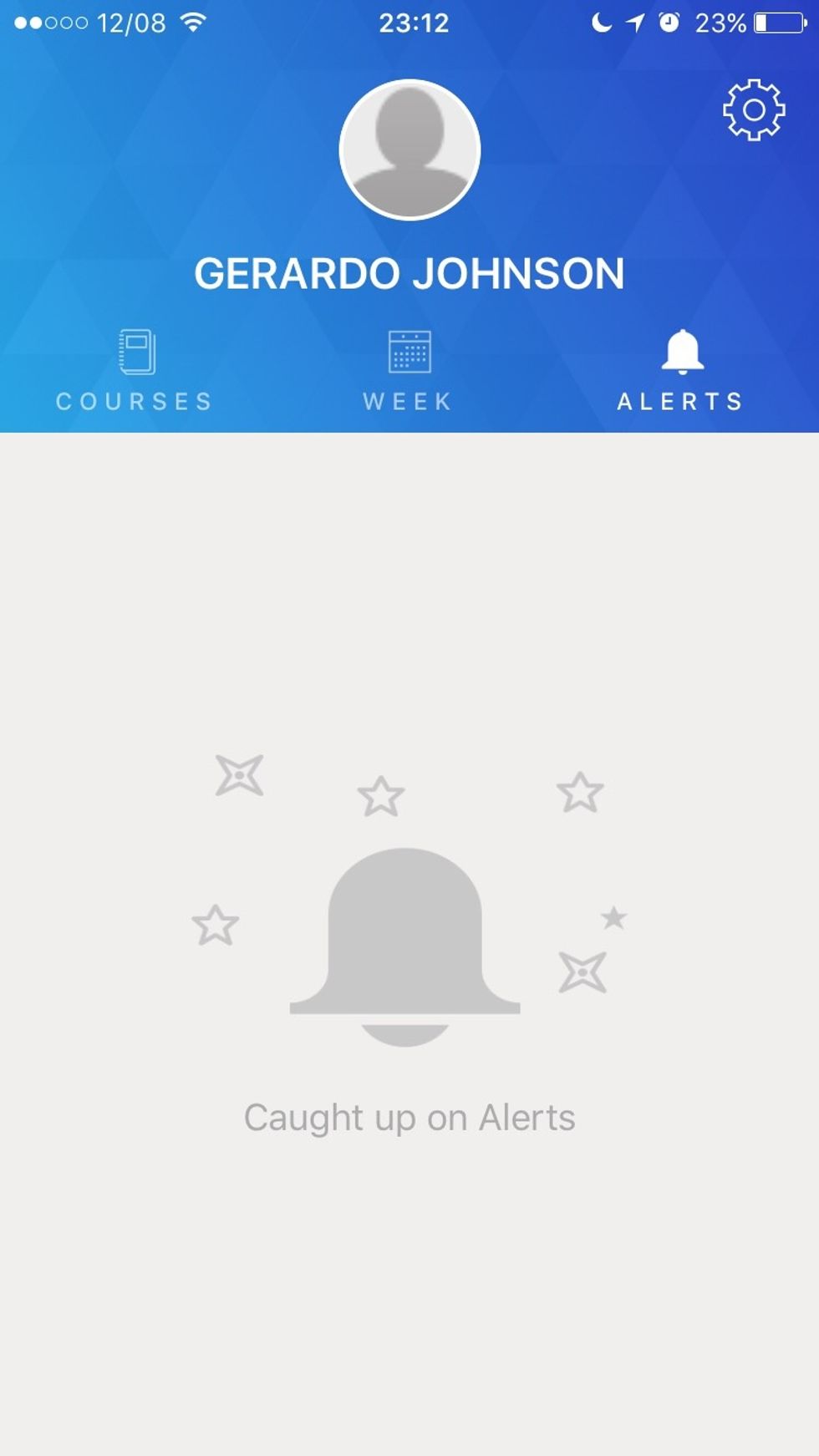The image size is (819, 1456).
Task: Click the Alerts bell icon
Action: [684, 350]
